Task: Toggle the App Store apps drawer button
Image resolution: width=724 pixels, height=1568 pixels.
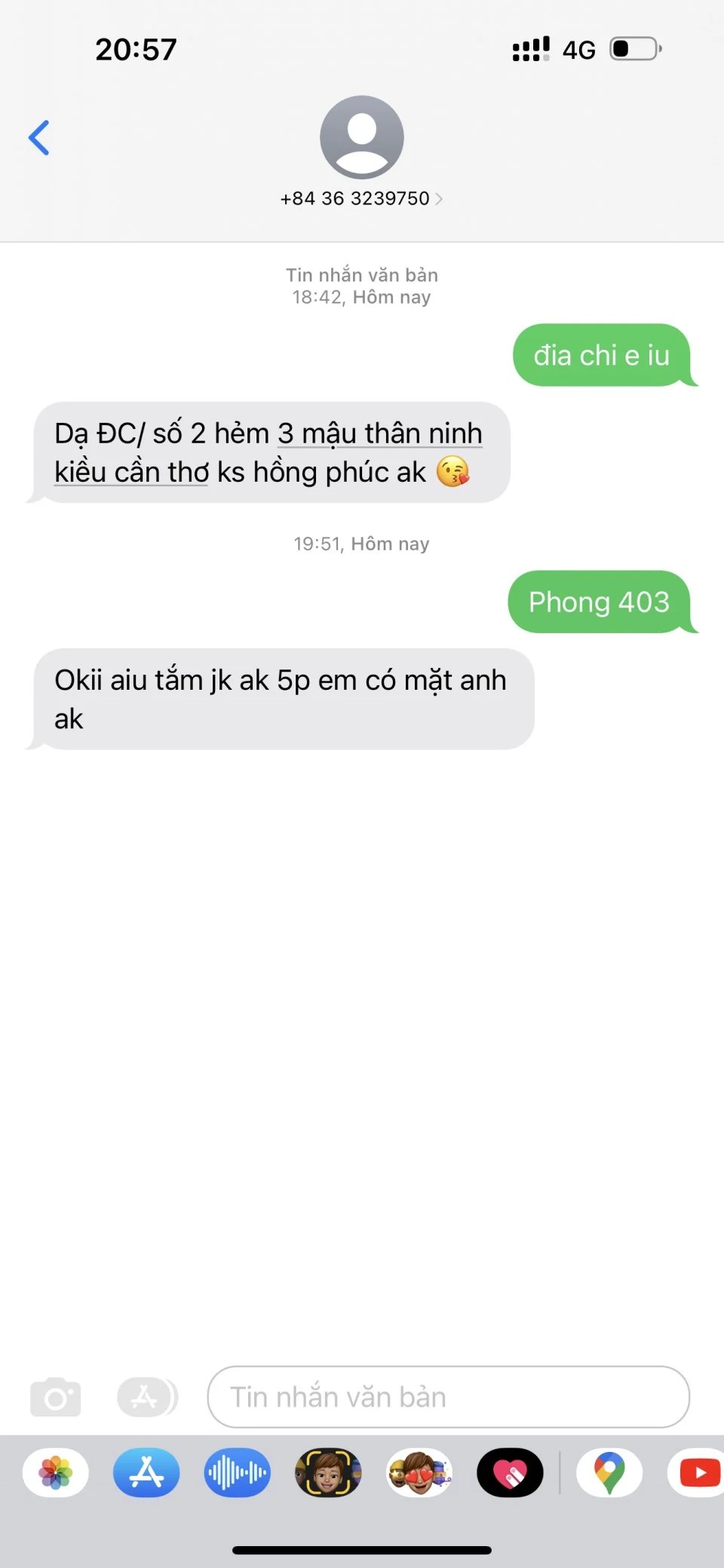Action: 146,1397
